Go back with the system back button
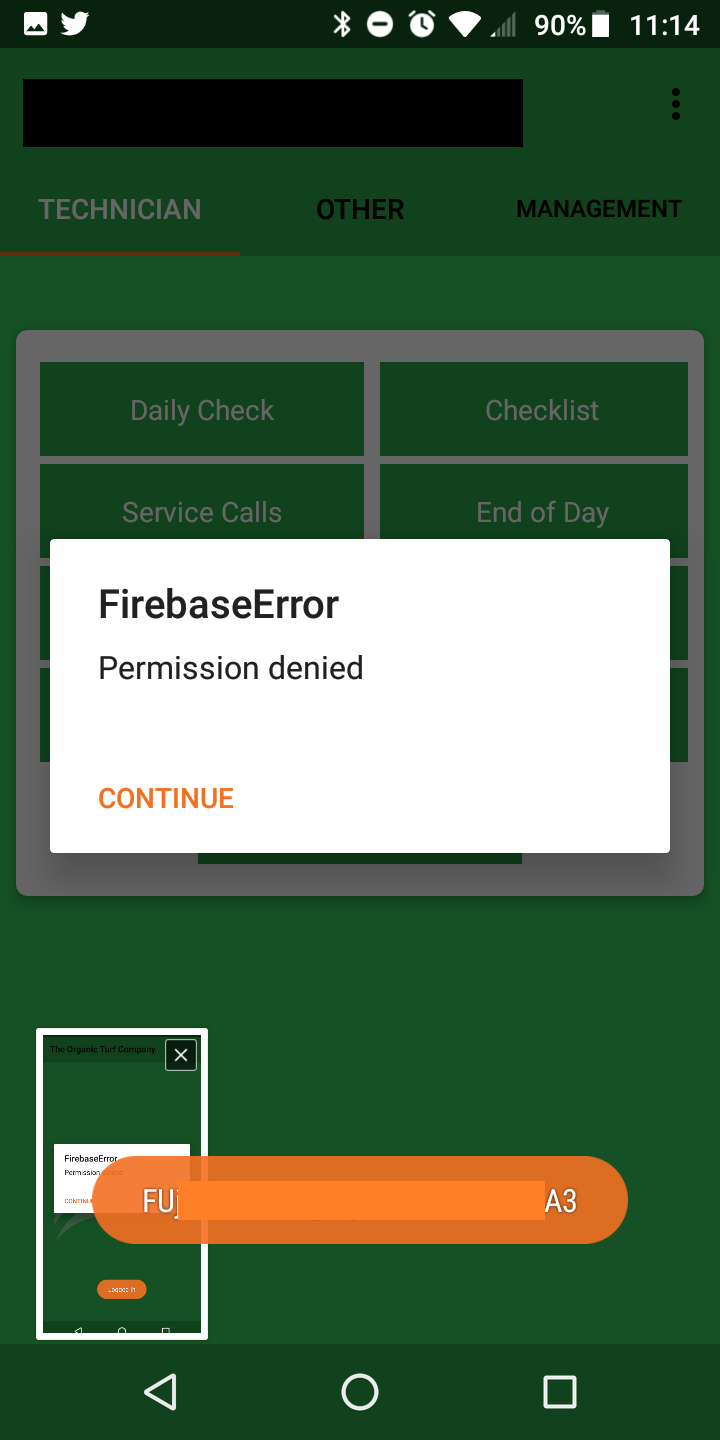 click(x=160, y=1392)
